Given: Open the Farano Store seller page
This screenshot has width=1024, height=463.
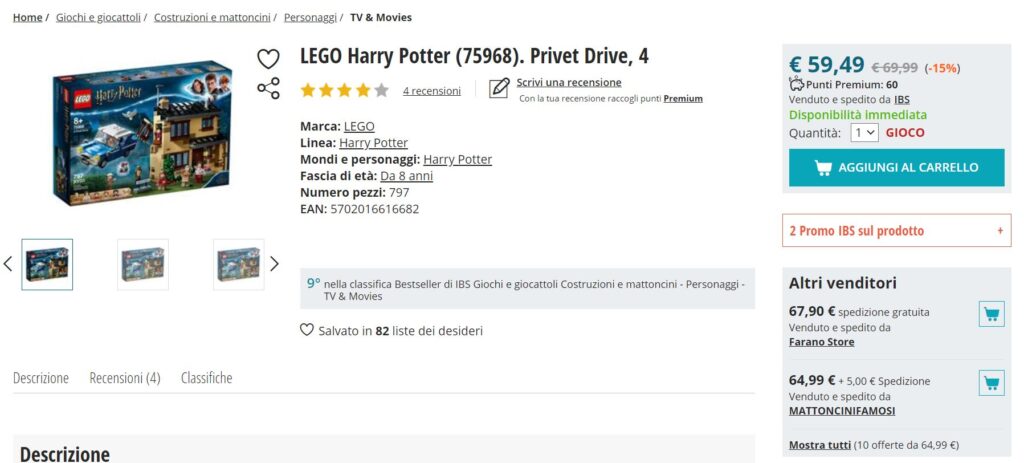Looking at the screenshot, I should (821, 342).
